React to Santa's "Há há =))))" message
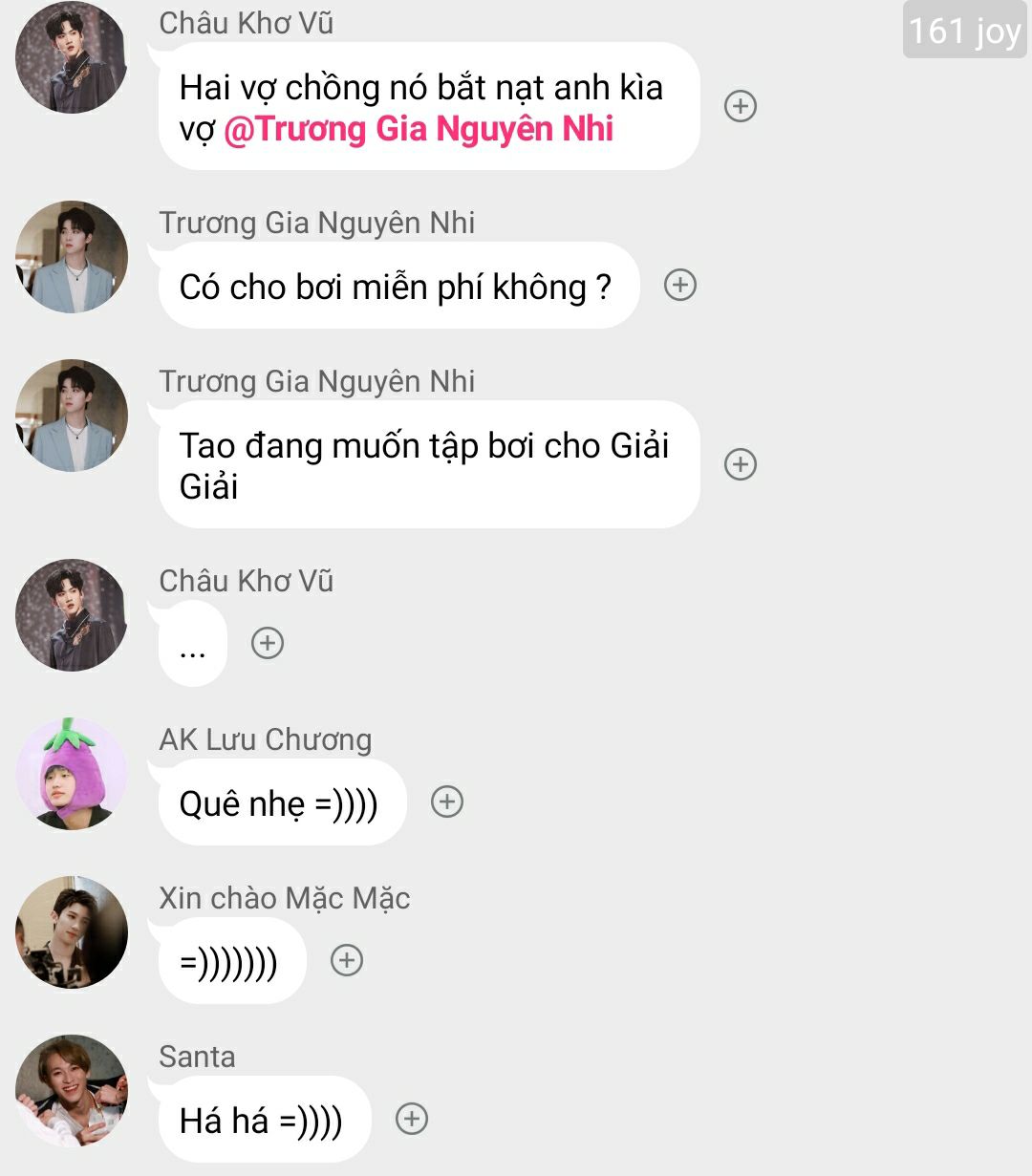 tap(412, 1119)
